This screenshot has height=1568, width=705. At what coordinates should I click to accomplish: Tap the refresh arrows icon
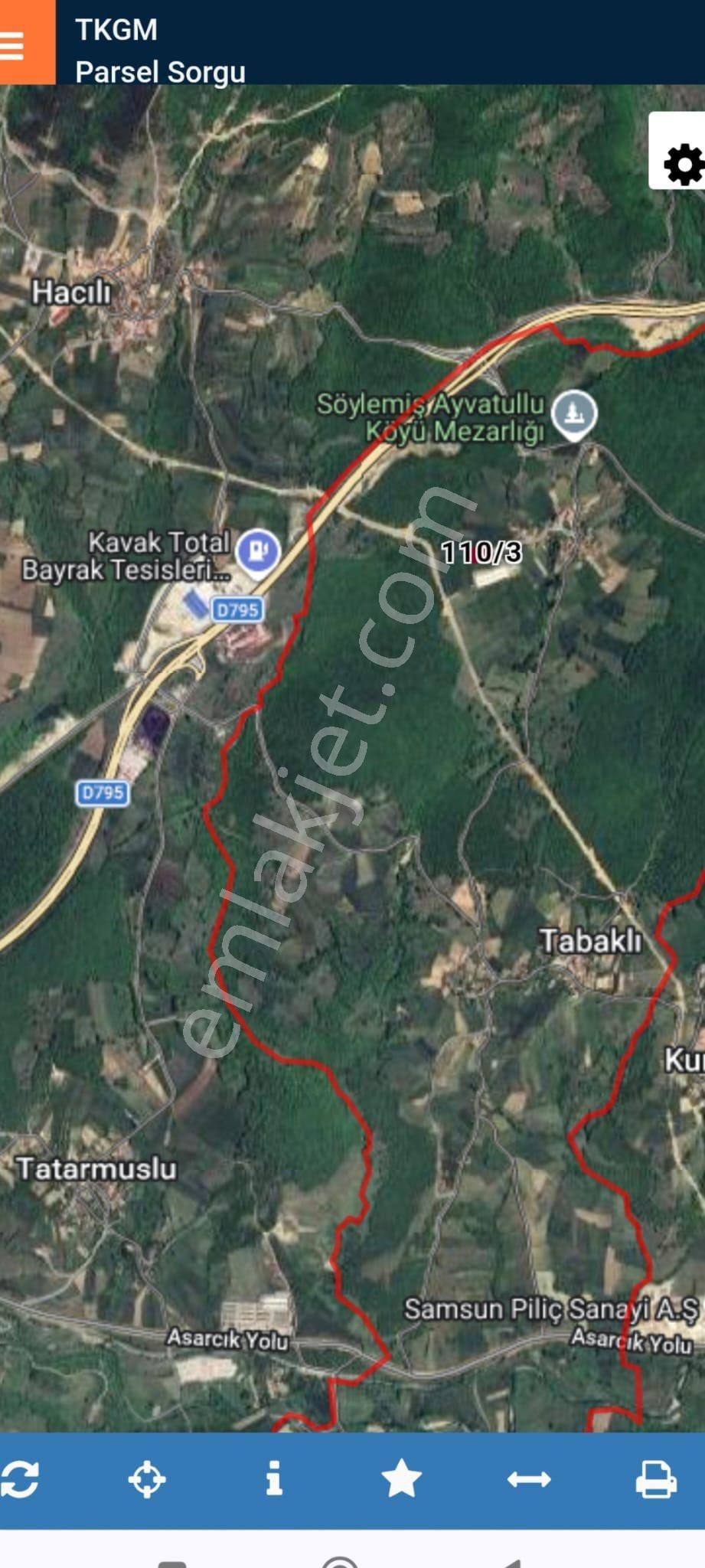(x=20, y=1479)
